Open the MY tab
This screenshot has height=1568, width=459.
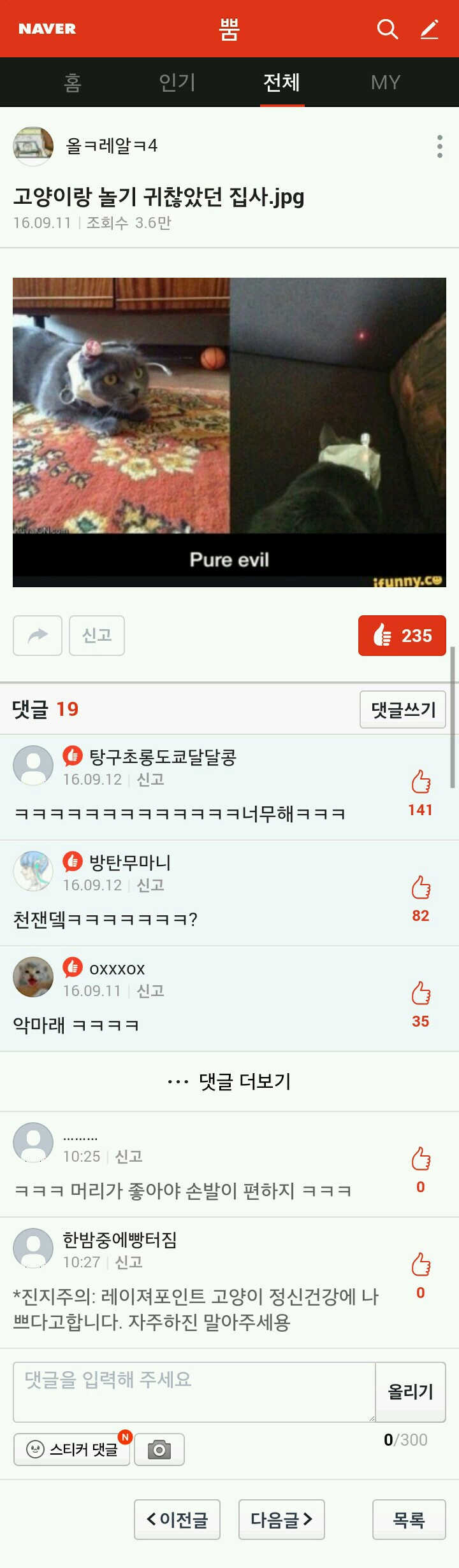[x=386, y=82]
